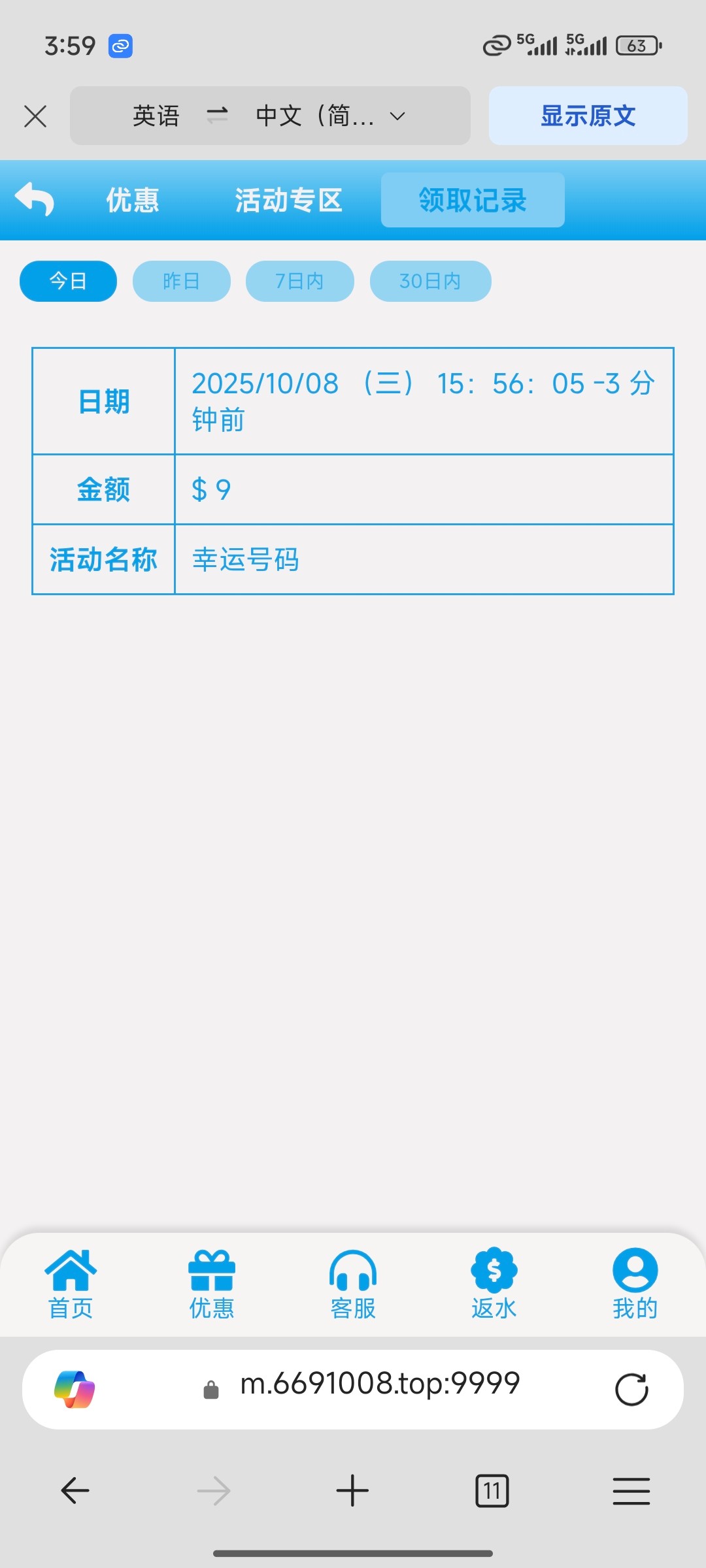Choose the 7日内 filter chip

click(299, 282)
